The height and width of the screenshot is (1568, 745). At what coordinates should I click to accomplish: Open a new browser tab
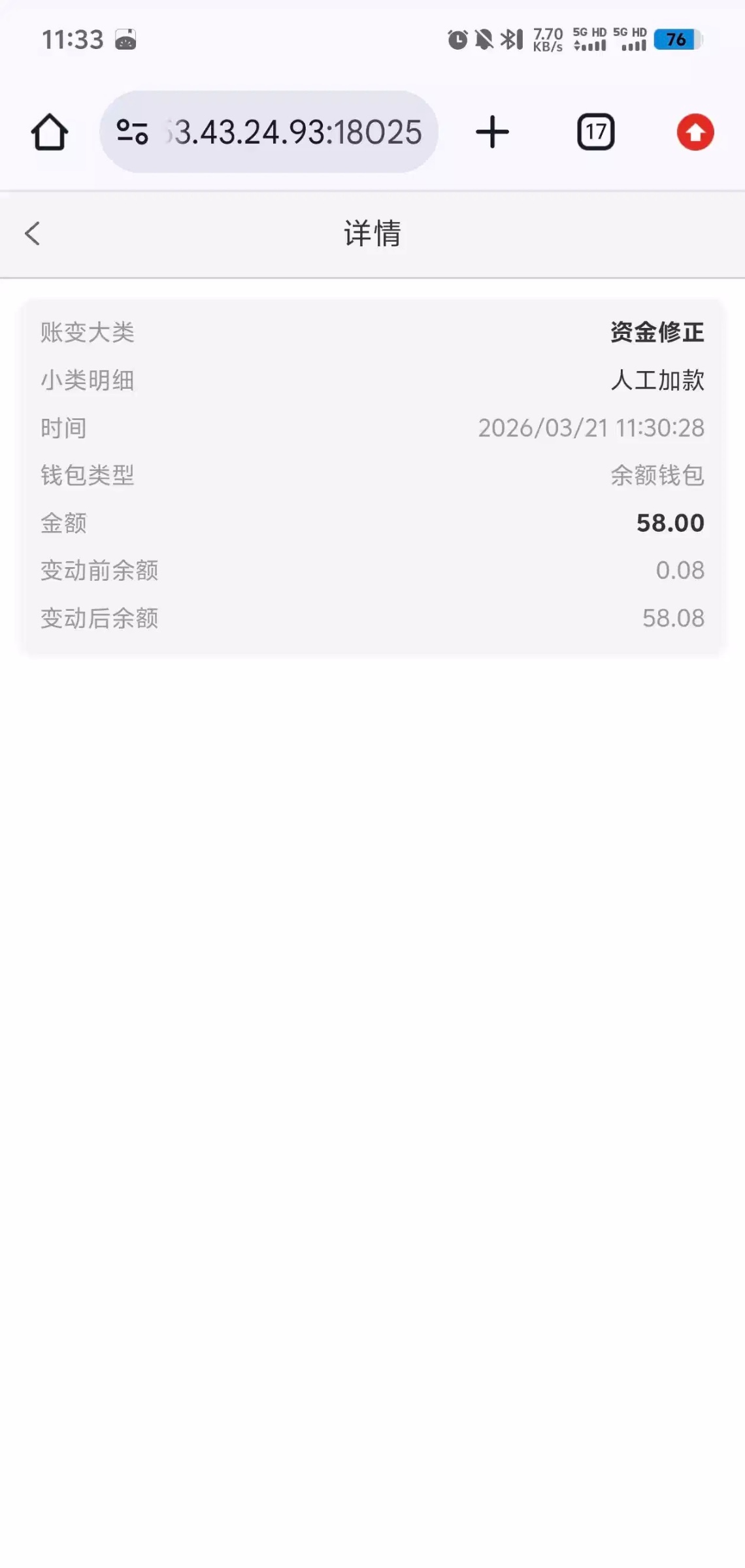click(492, 133)
